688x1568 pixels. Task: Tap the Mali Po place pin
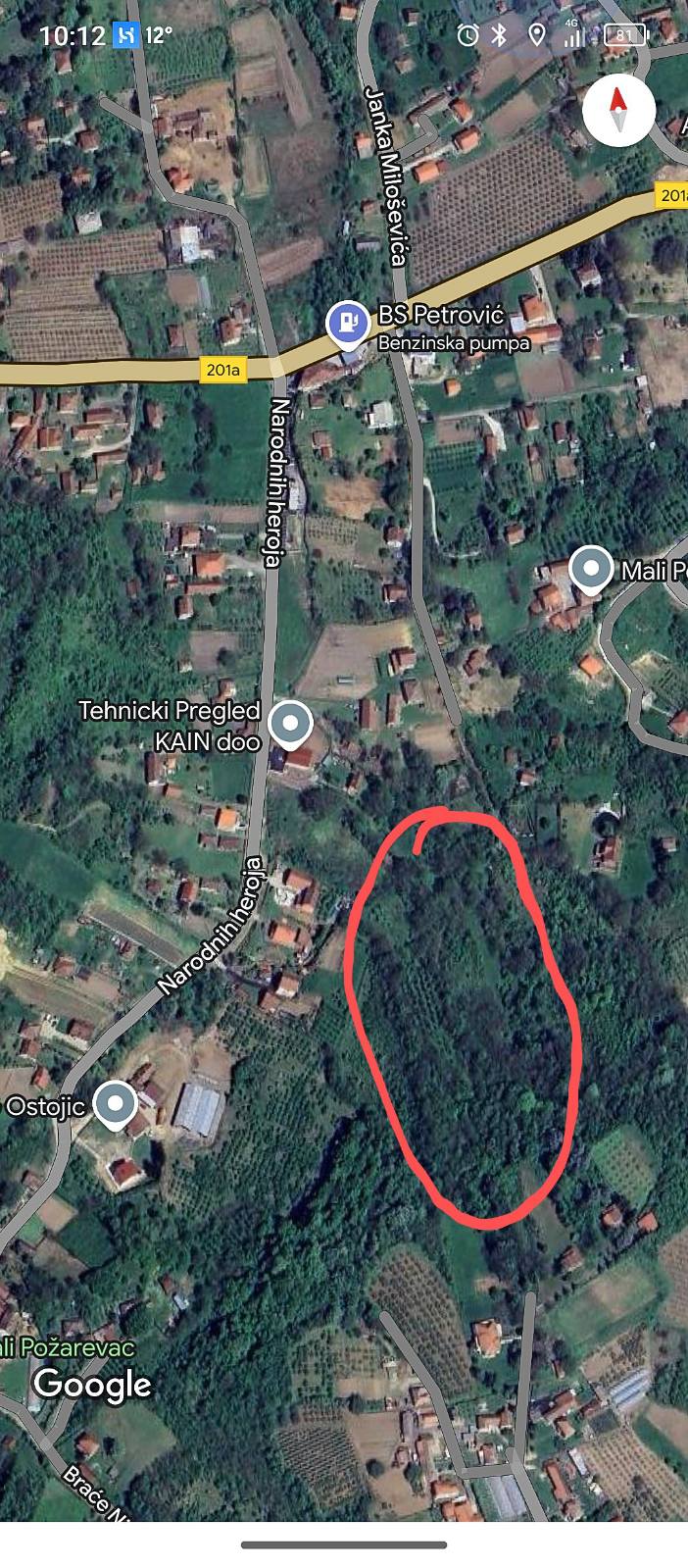590,570
